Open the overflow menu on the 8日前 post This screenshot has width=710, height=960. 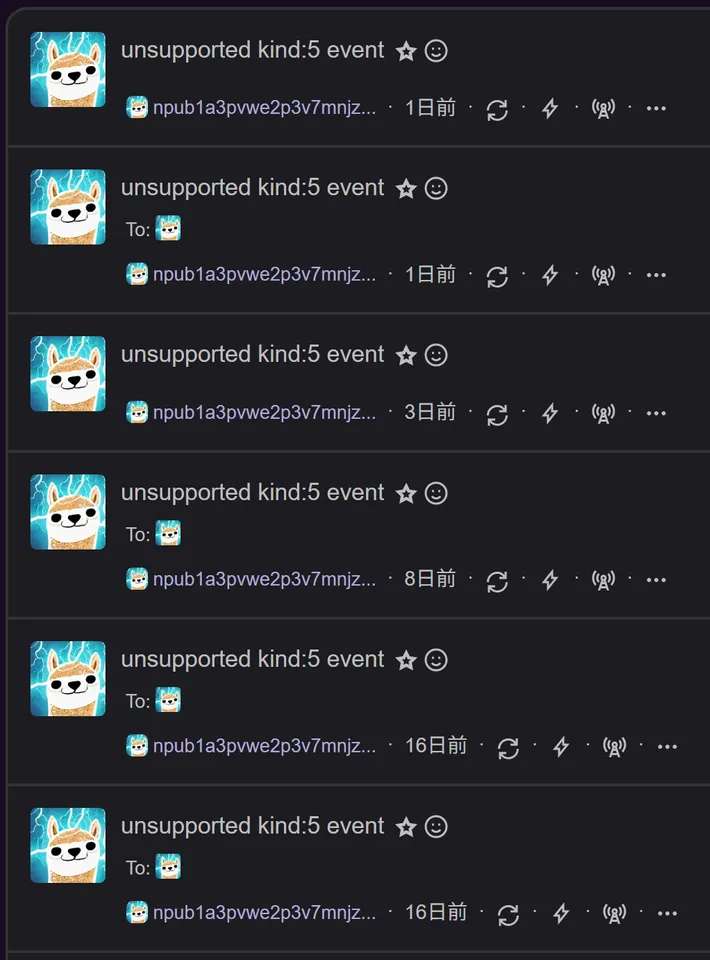656,580
